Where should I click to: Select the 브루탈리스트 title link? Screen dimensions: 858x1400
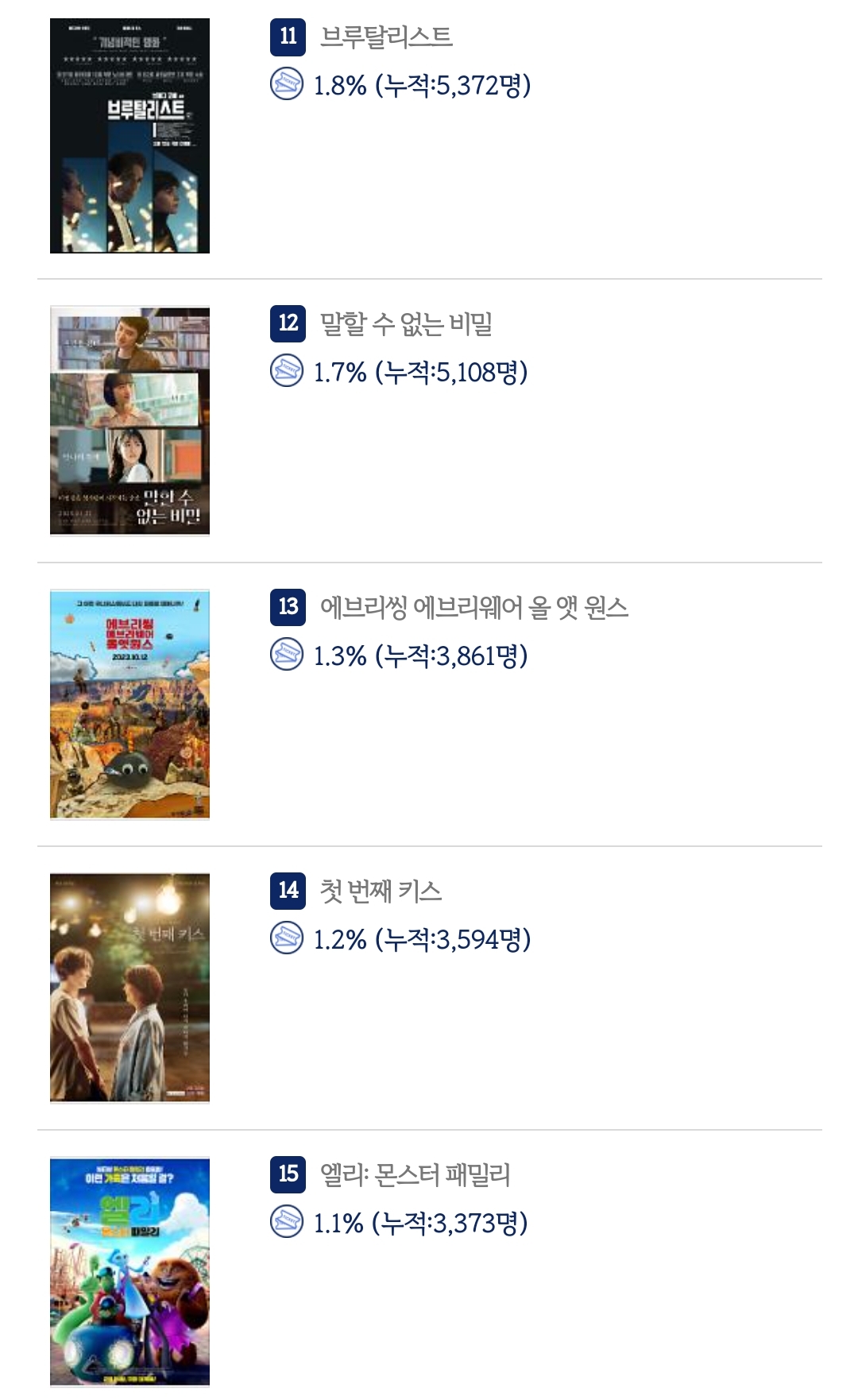point(385,37)
